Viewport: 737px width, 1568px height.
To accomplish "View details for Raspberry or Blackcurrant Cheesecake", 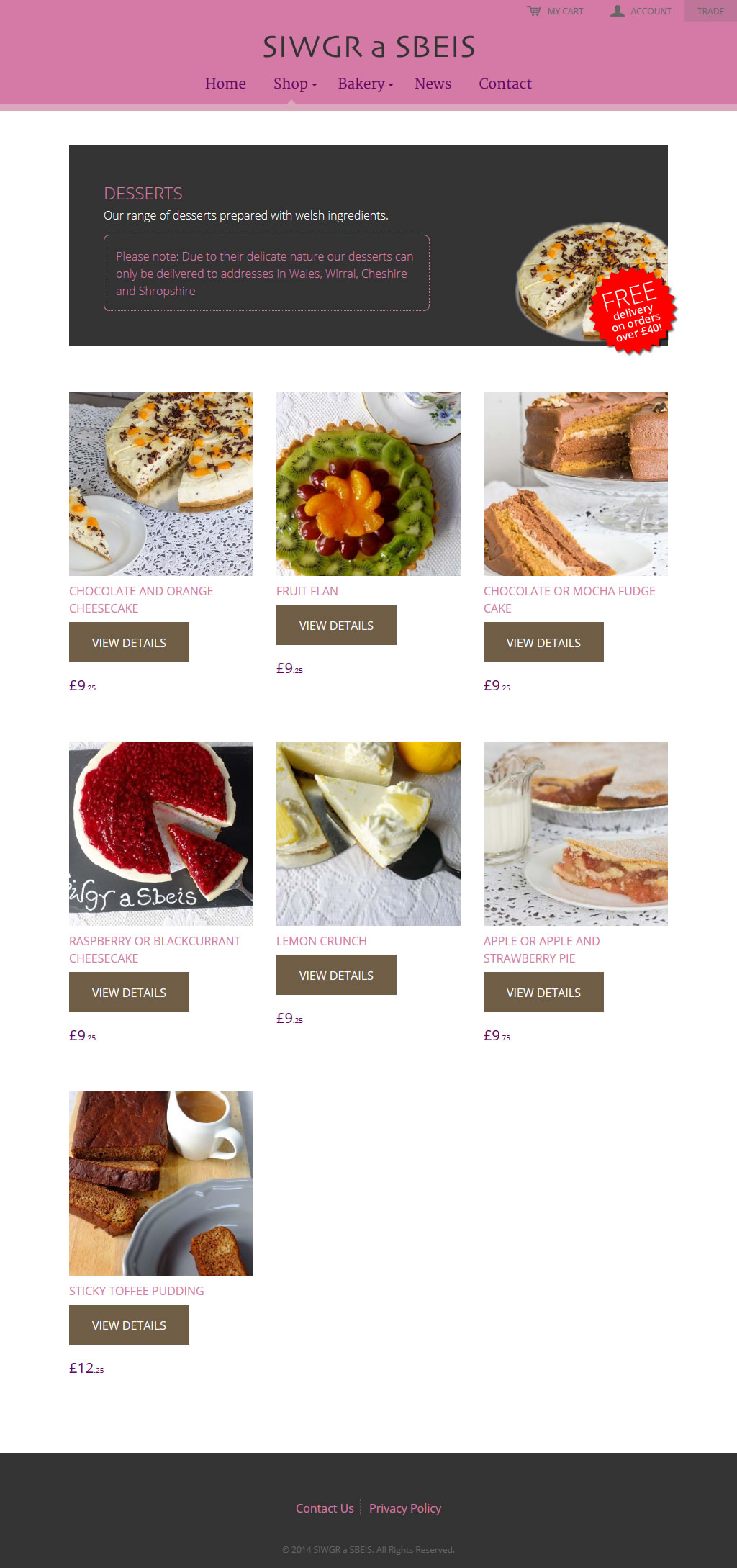I will [x=129, y=992].
